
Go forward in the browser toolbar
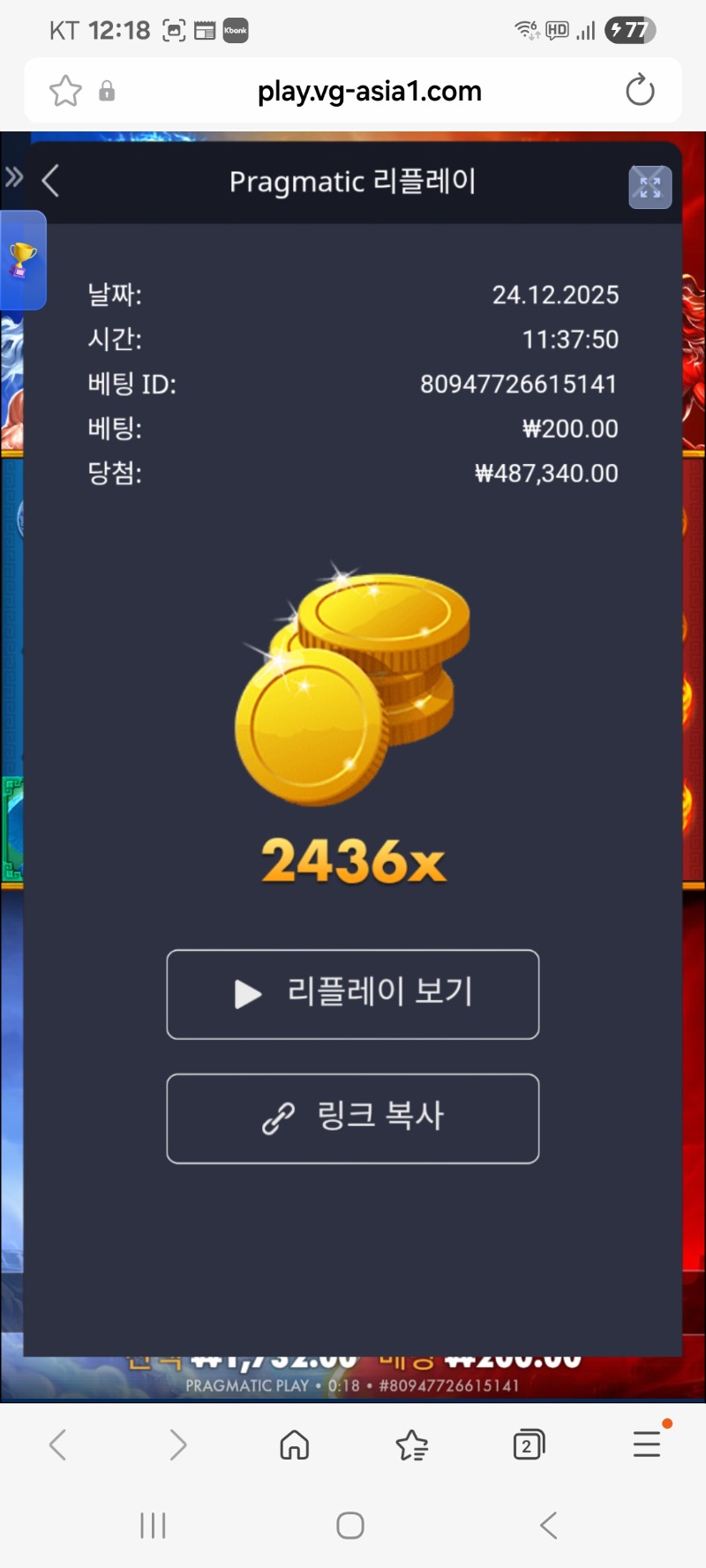[177, 1445]
